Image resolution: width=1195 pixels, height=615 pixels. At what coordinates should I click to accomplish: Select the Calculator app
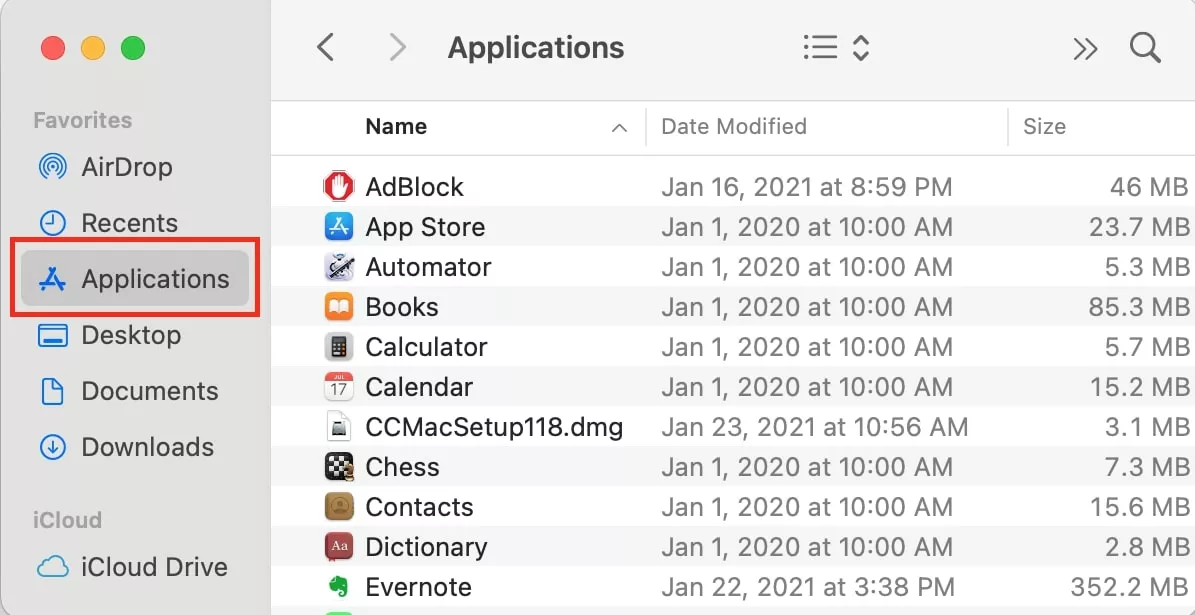pos(426,347)
